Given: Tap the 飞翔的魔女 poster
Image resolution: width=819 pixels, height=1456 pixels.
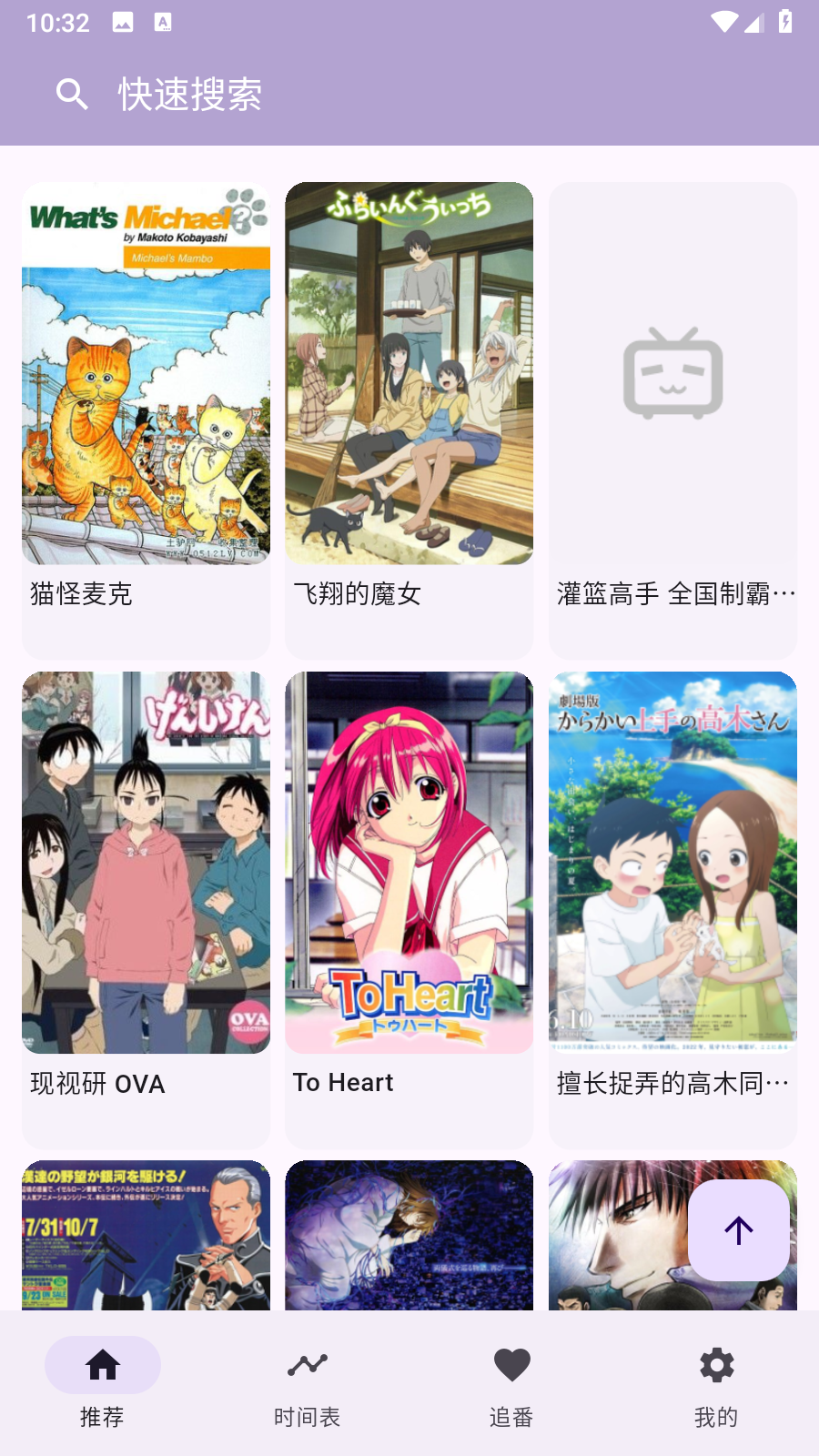Looking at the screenshot, I should tap(409, 373).
